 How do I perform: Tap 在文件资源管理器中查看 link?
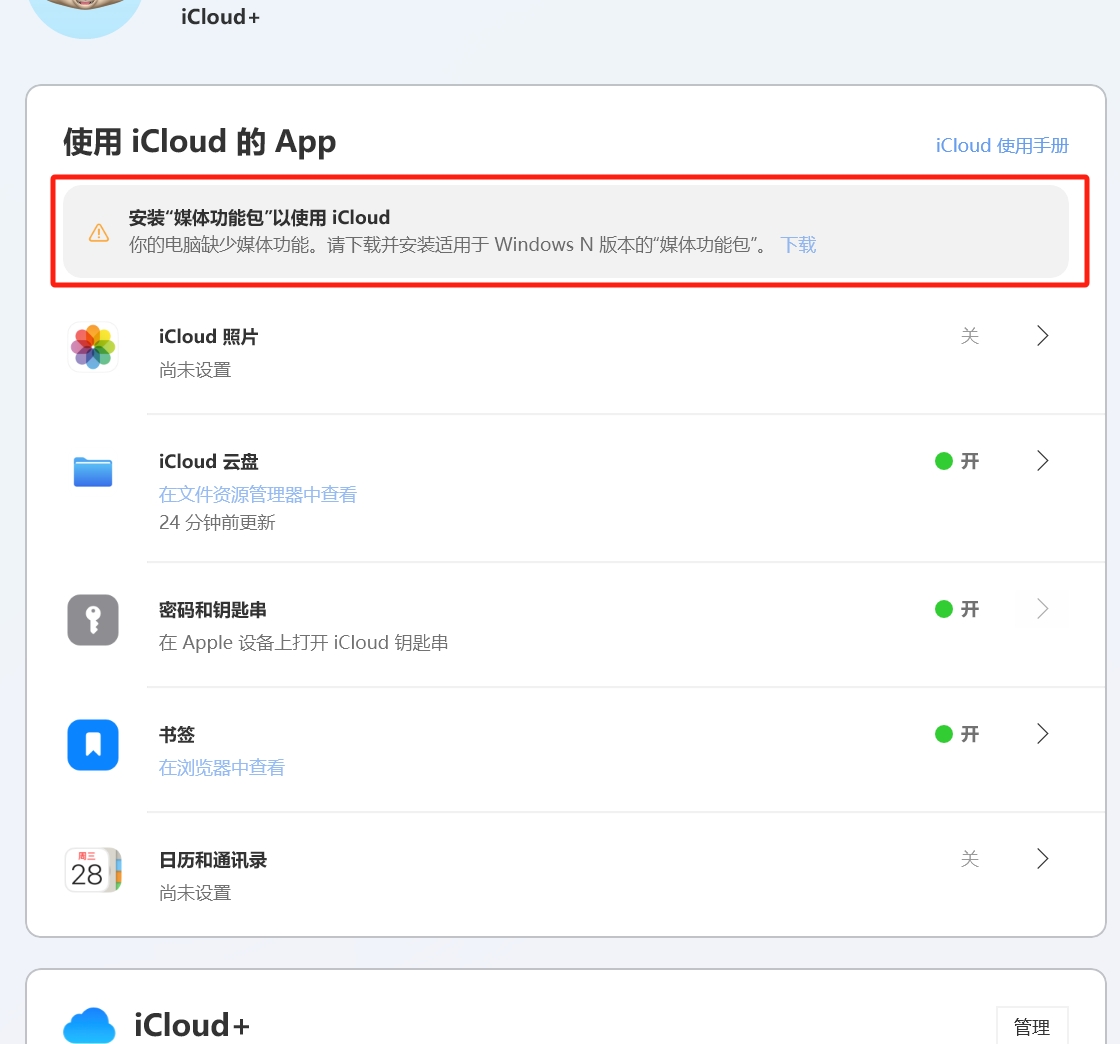tap(258, 494)
